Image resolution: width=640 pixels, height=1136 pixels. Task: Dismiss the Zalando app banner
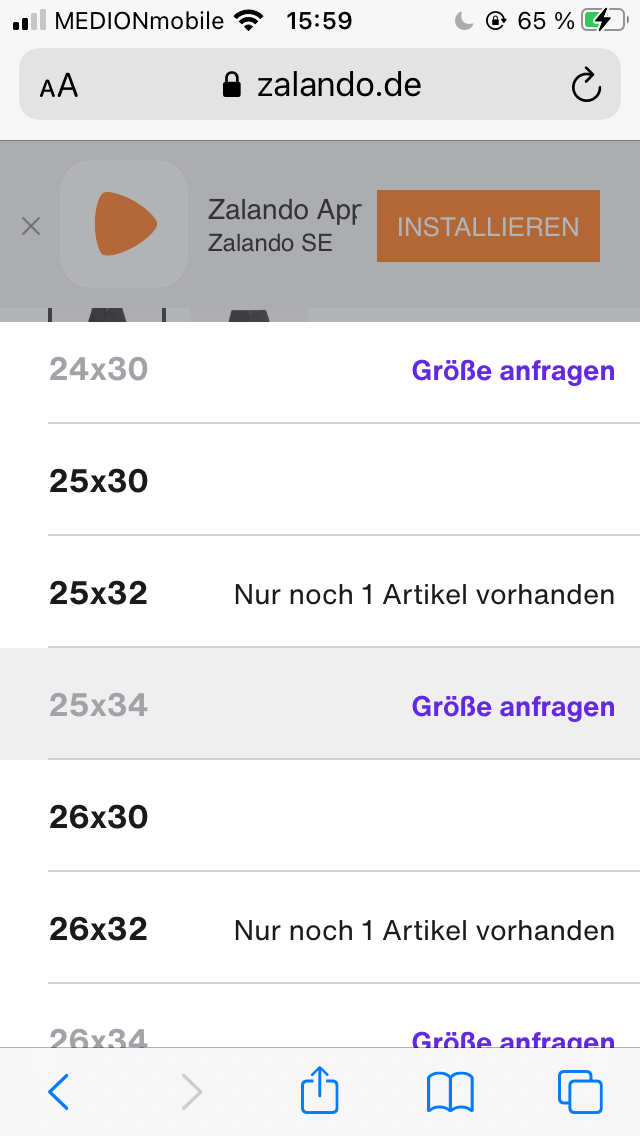pos(31,227)
